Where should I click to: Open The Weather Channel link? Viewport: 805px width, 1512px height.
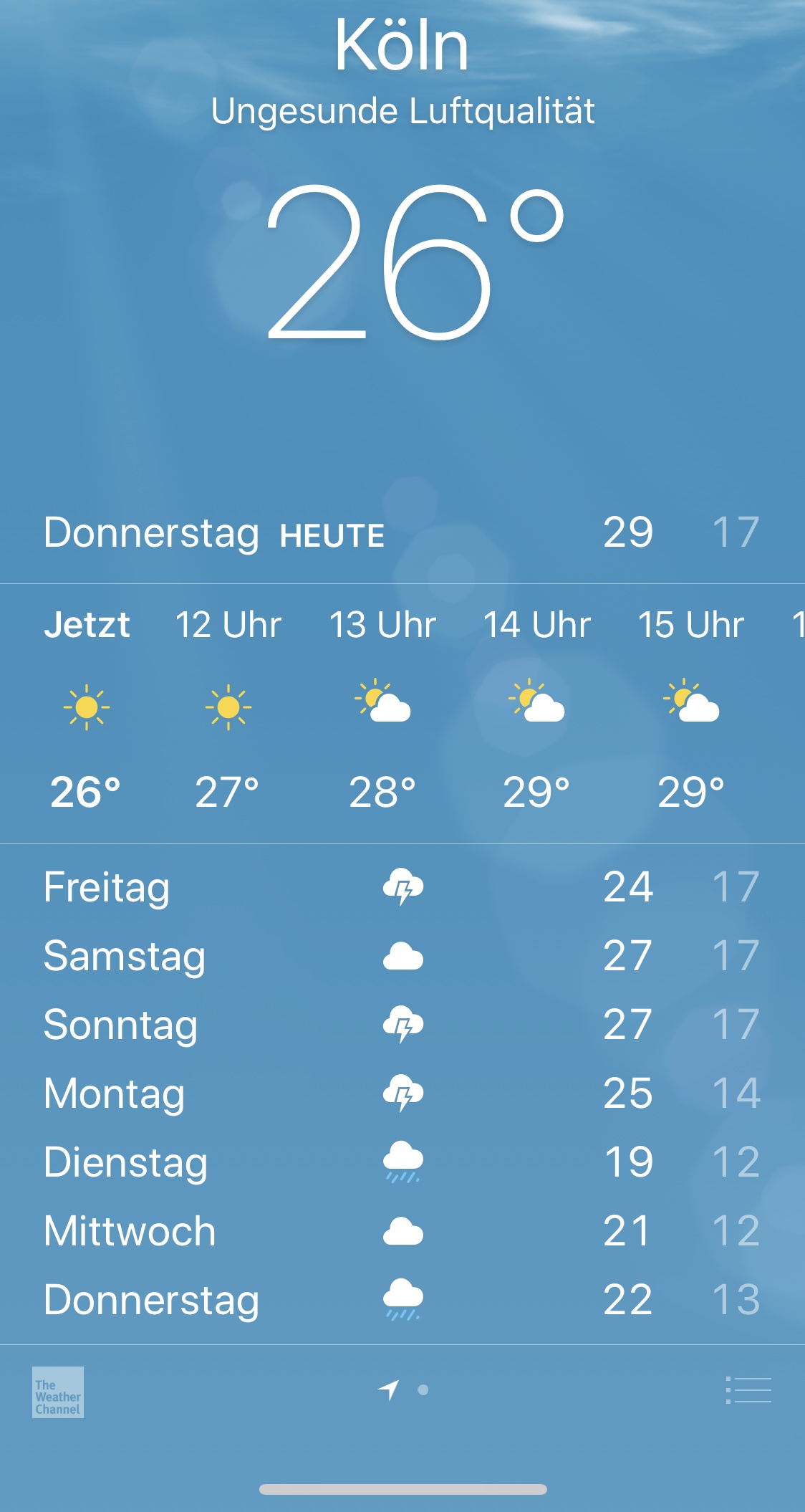(58, 1392)
